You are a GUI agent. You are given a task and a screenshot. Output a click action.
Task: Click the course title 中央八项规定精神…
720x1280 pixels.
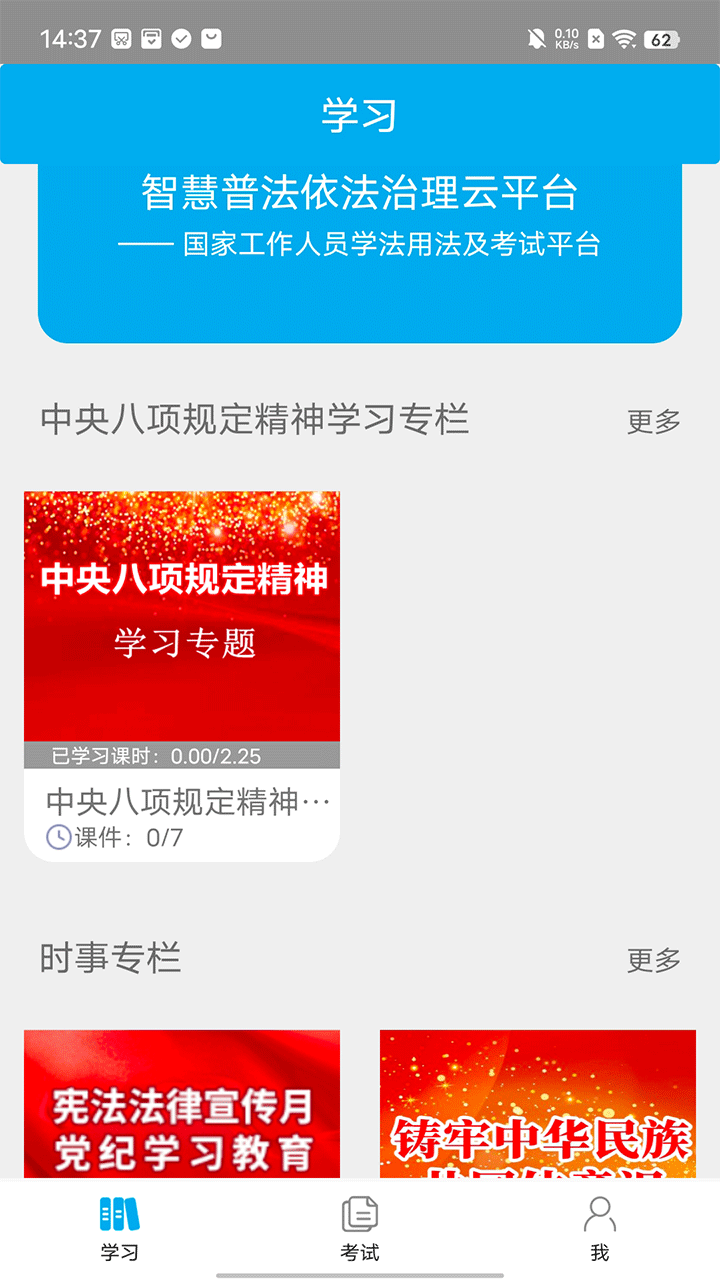pyautogui.click(x=181, y=800)
